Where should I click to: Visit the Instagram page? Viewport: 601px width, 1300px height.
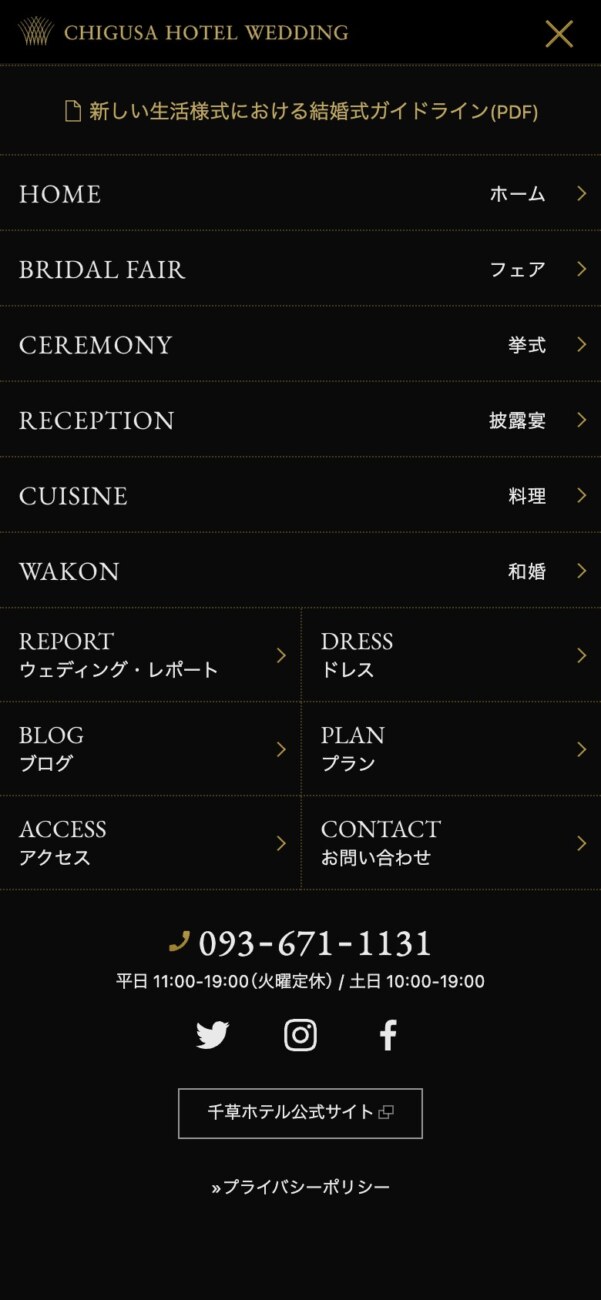[x=300, y=1035]
